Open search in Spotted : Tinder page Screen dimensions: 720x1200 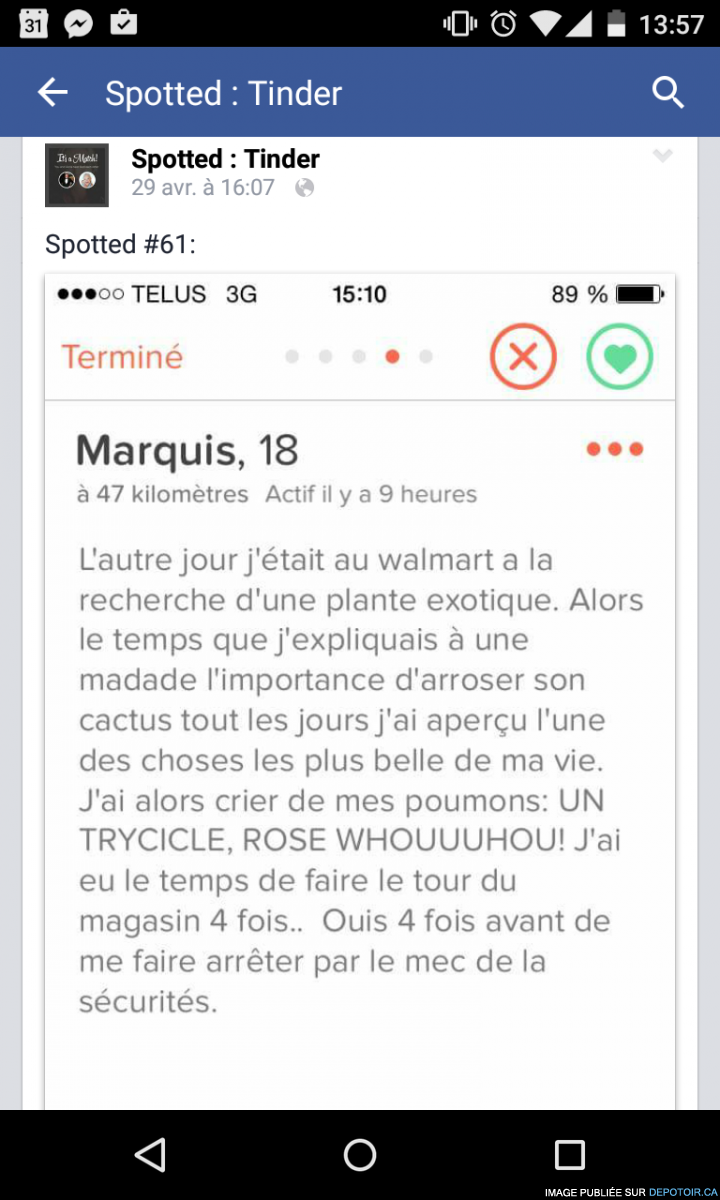click(x=667, y=93)
